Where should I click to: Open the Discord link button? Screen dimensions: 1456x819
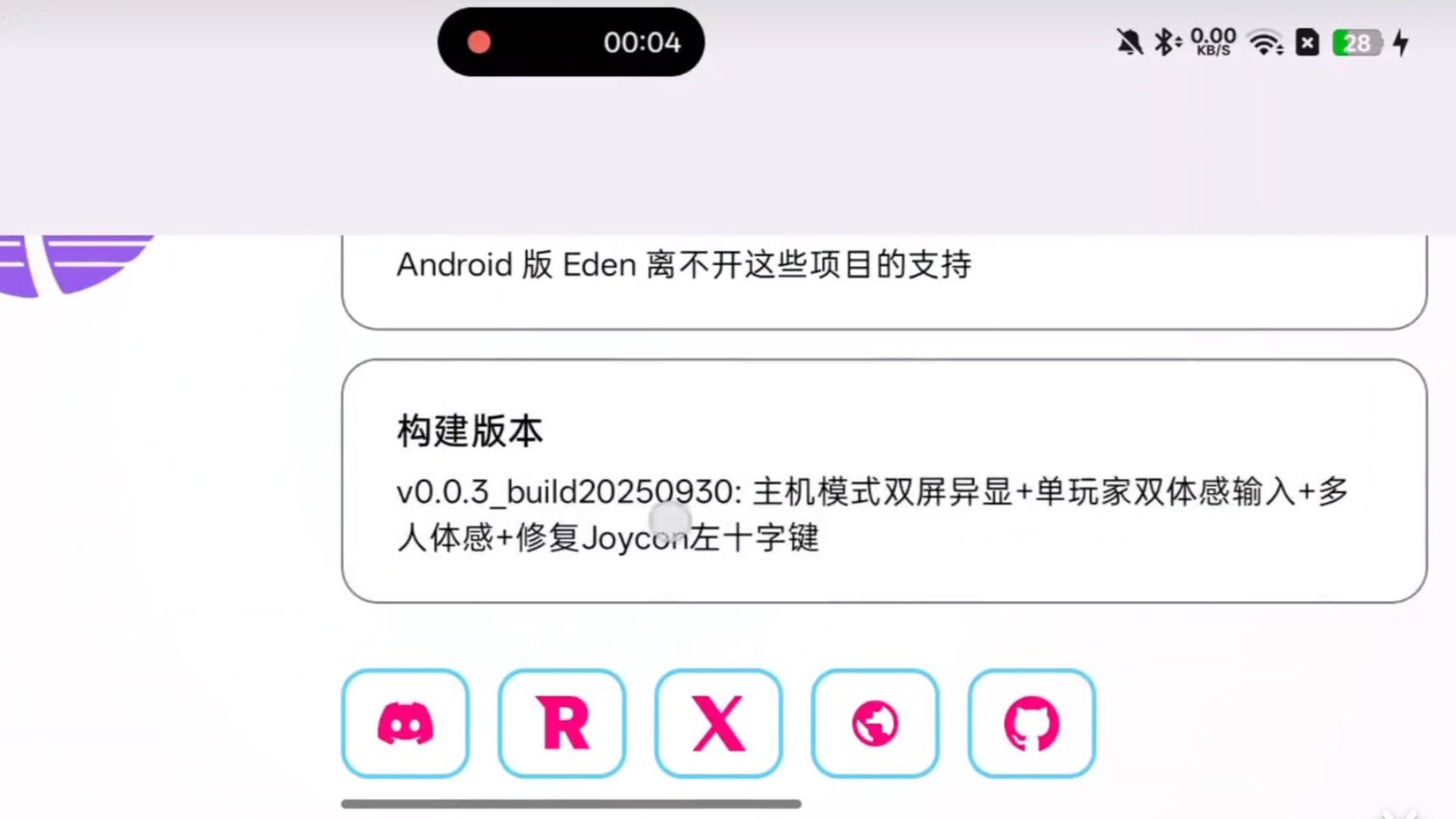click(x=405, y=724)
